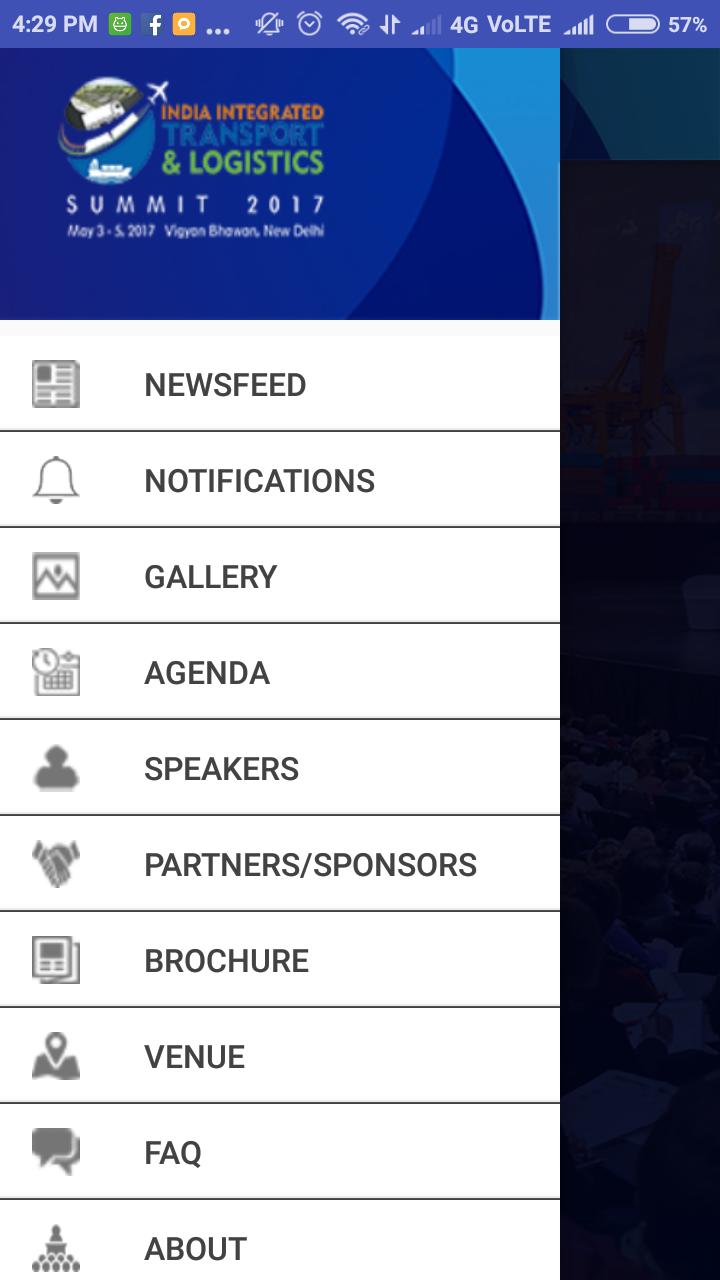Screen dimensions: 720x1280
Task: Open the Newsfeed menu item
Action: (225, 385)
